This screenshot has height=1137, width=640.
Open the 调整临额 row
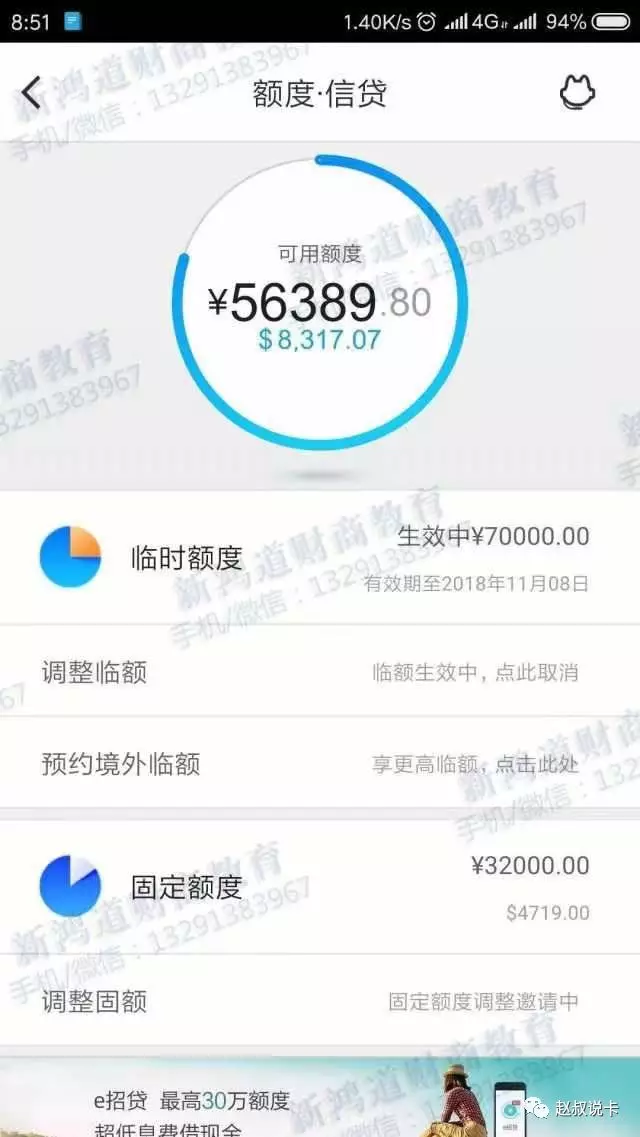pyautogui.click(x=320, y=672)
